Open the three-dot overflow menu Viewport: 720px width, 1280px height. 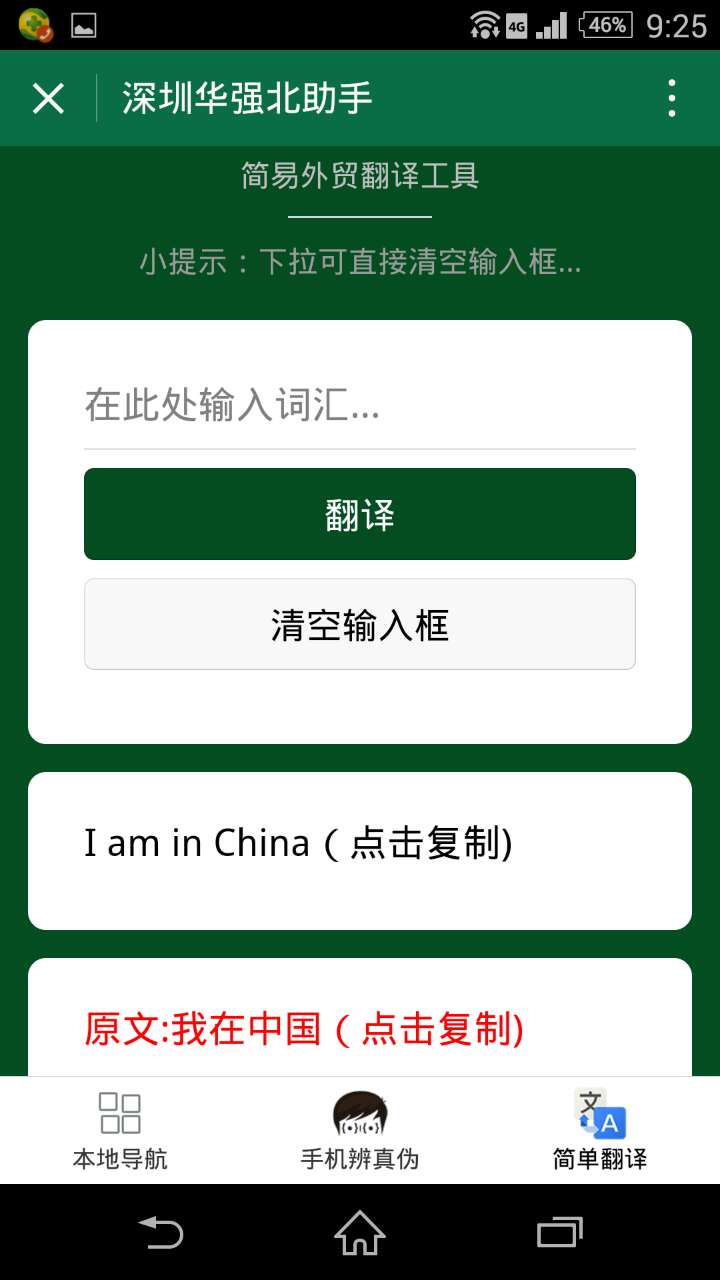[x=671, y=98]
